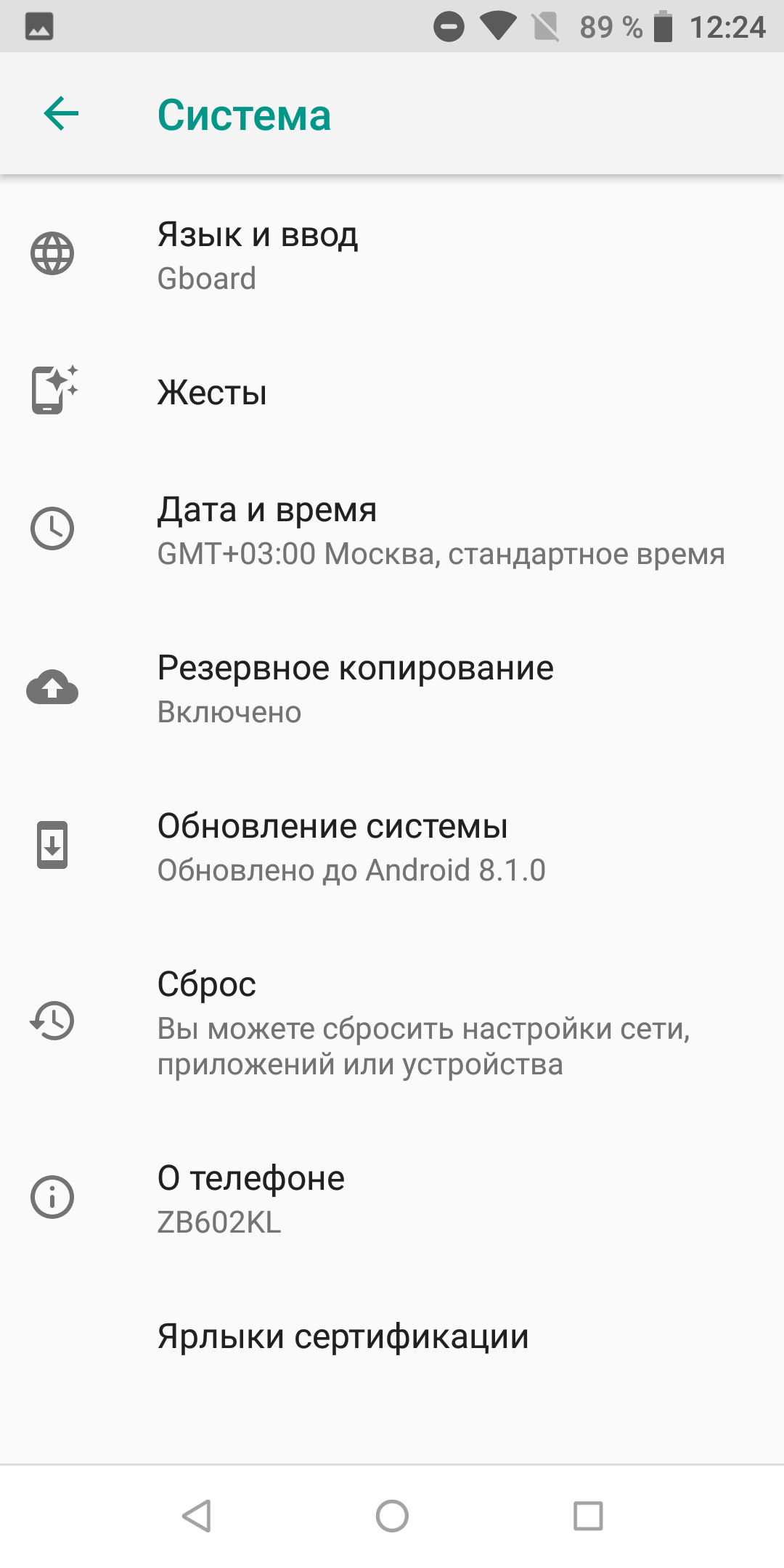Screen dimensions: 784x1568
Task: Open О телефоне info
Action: coord(392,1199)
